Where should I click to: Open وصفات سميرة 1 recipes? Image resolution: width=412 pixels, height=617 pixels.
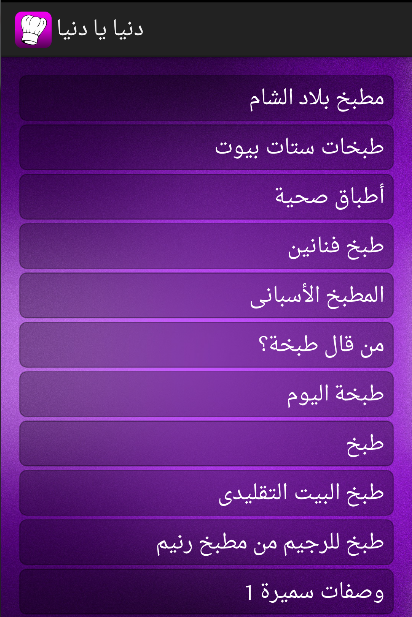pyautogui.click(x=206, y=591)
